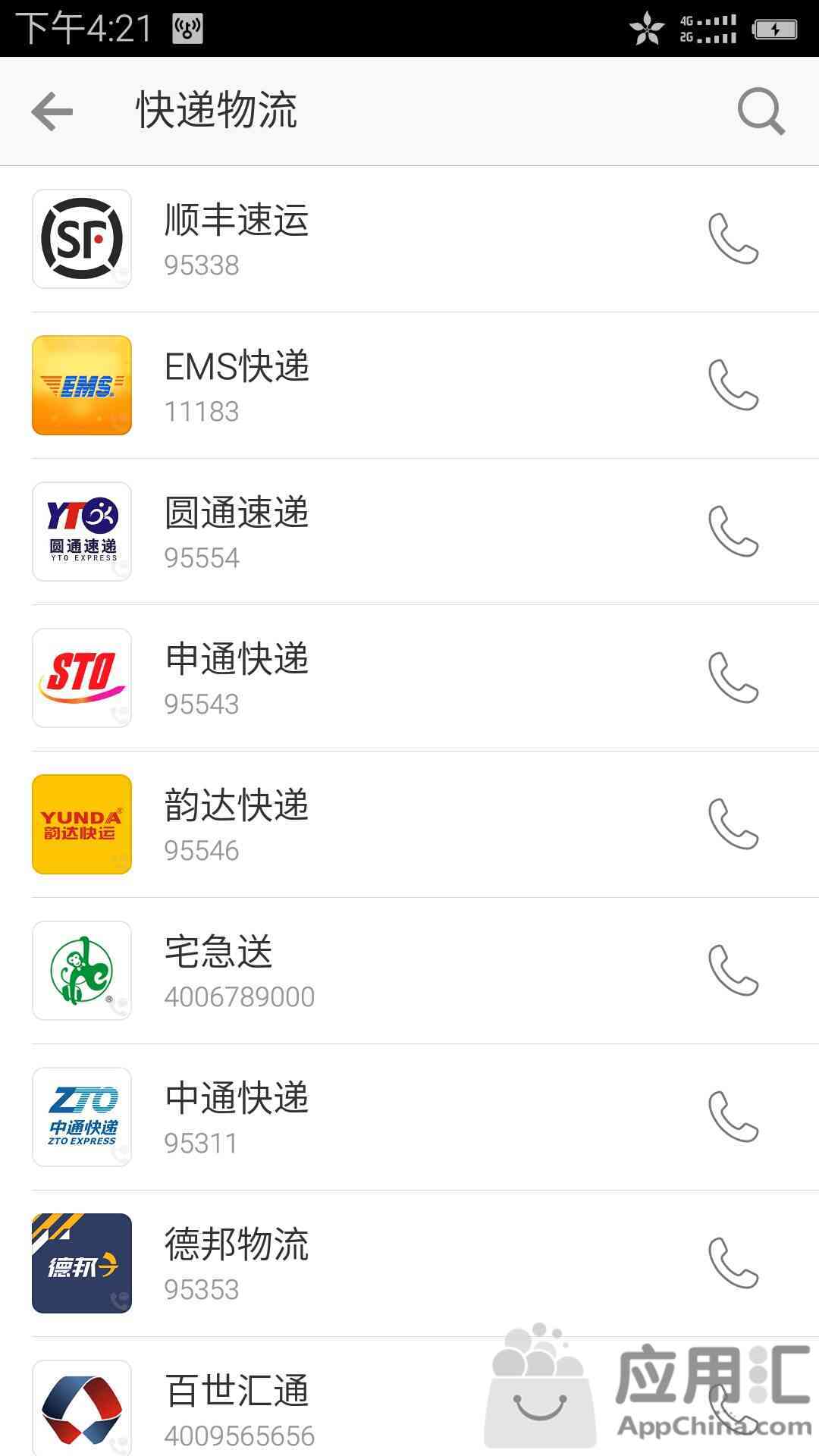This screenshot has height=1456, width=819.
Task: Open the 圆通速递 entry
Action: pyautogui.click(x=409, y=532)
